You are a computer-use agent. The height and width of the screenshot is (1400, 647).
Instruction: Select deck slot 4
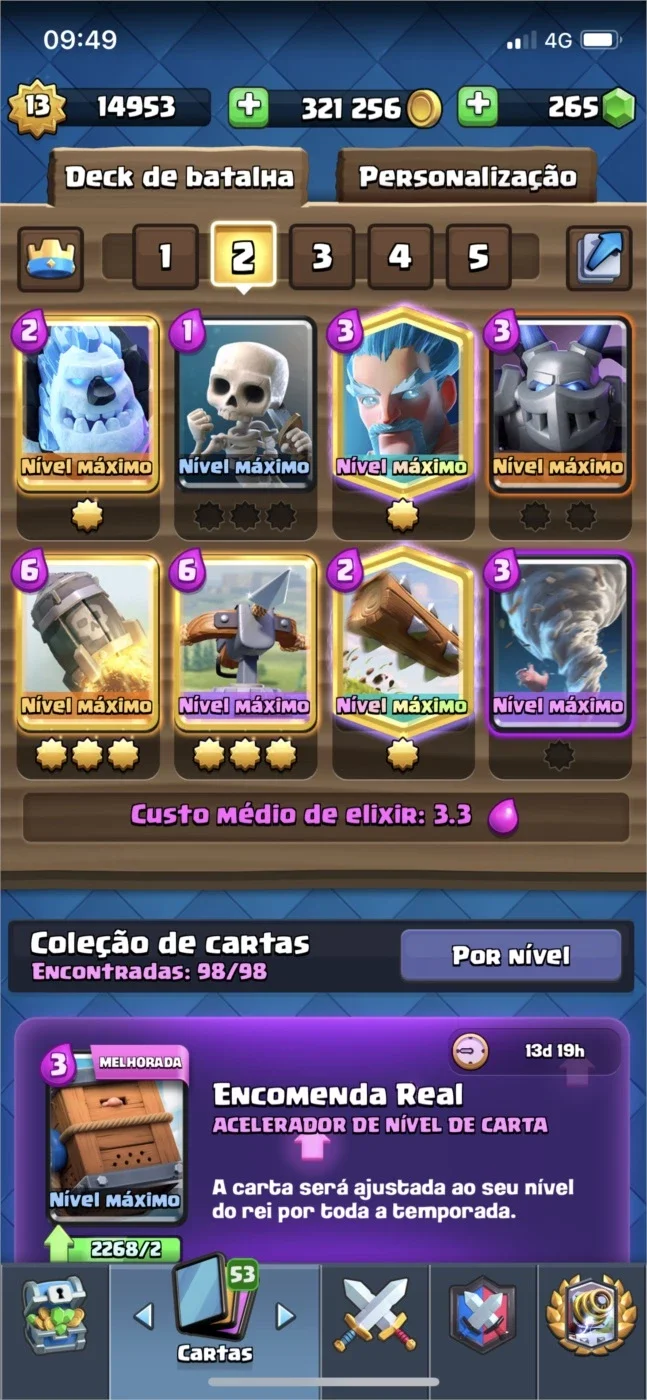(400, 257)
